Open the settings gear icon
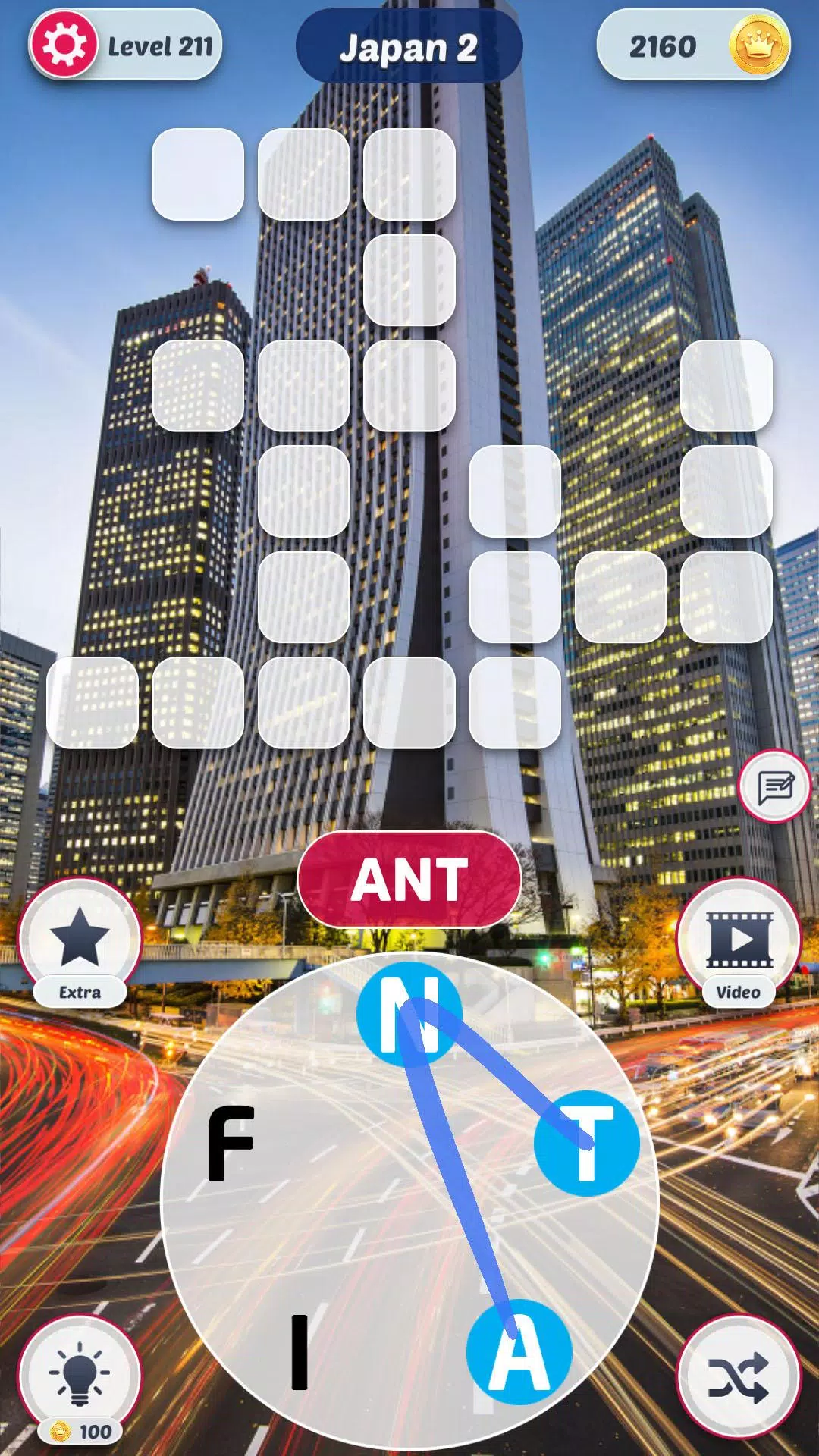819x1456 pixels. tap(64, 45)
